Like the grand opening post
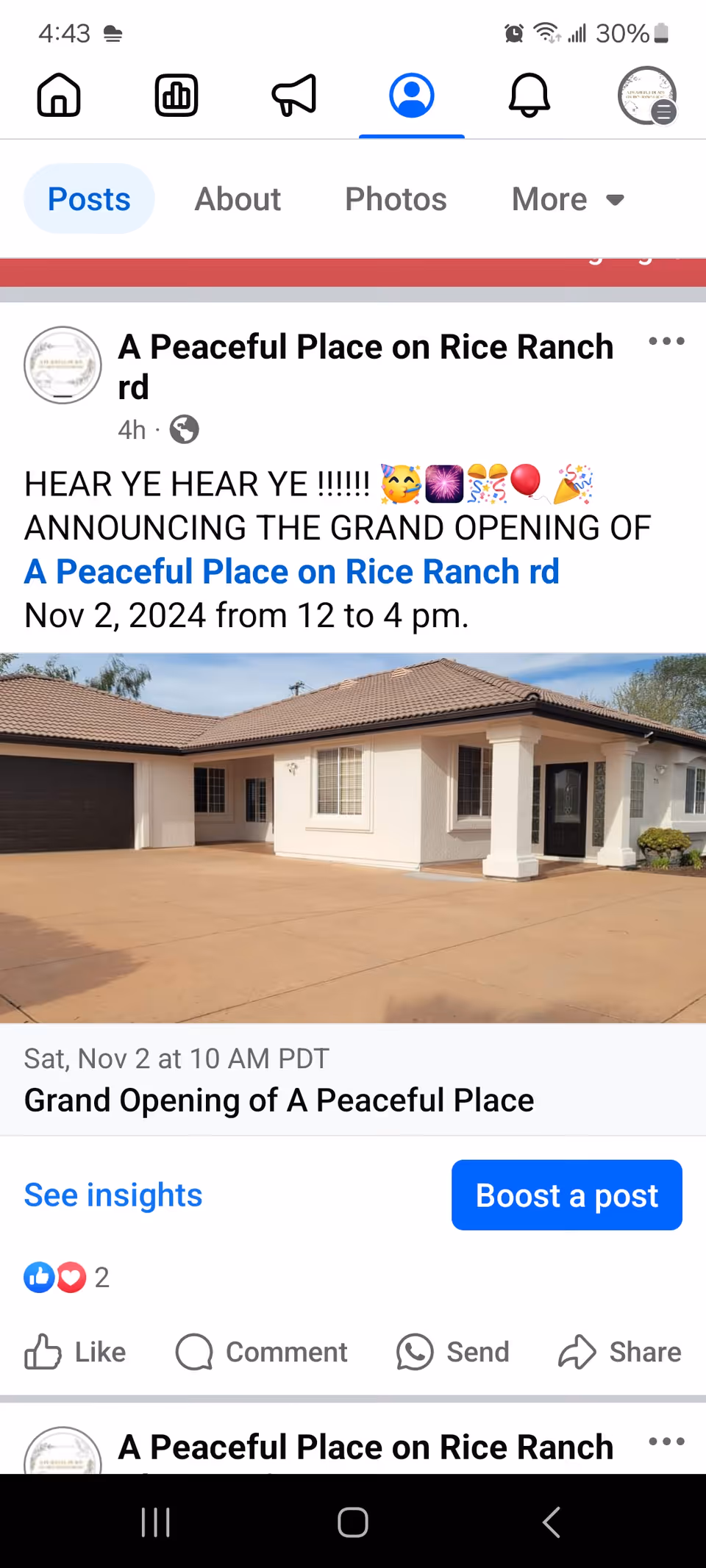This screenshot has width=706, height=1568. (x=76, y=1353)
